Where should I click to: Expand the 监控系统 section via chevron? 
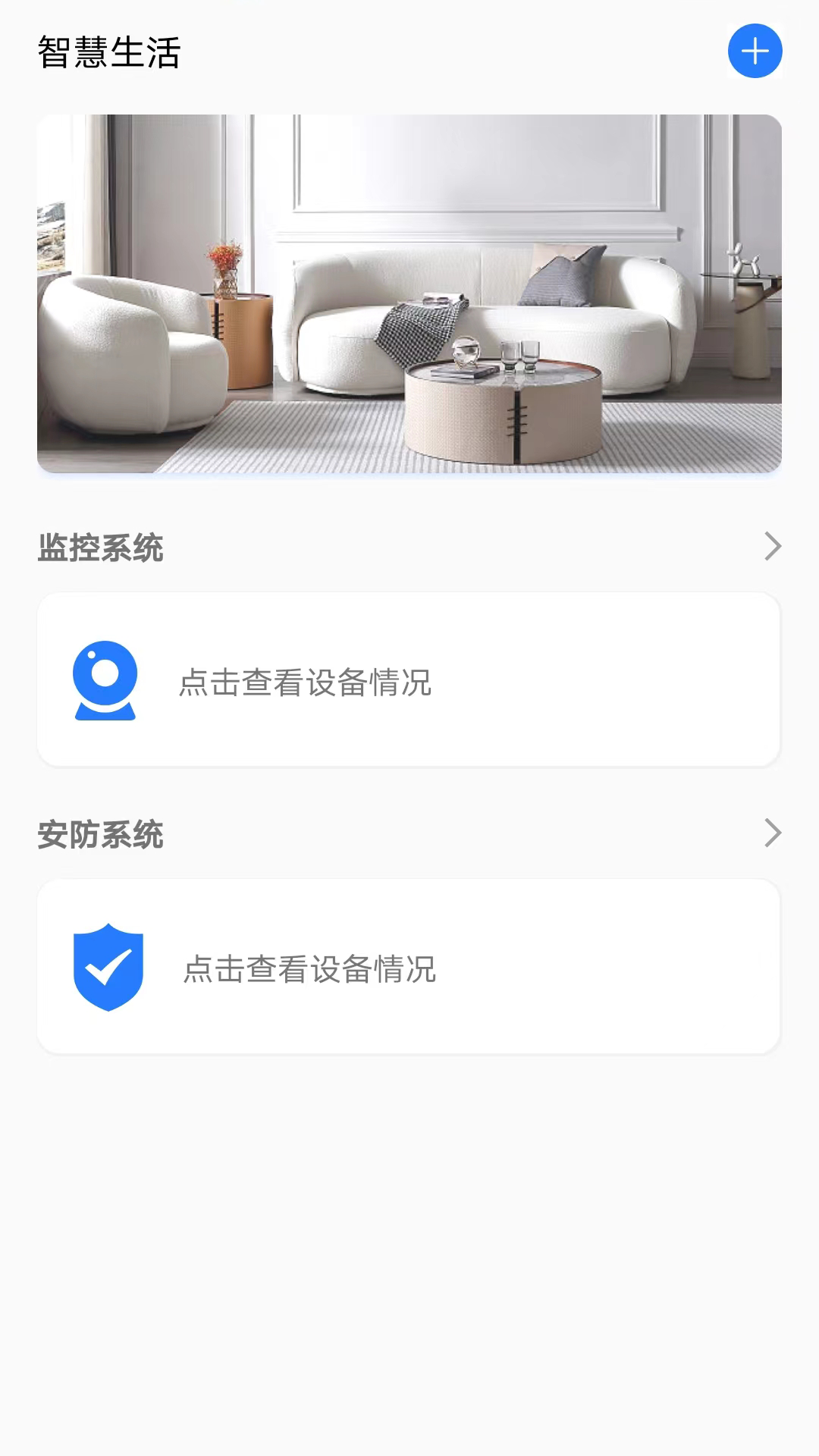point(771,547)
